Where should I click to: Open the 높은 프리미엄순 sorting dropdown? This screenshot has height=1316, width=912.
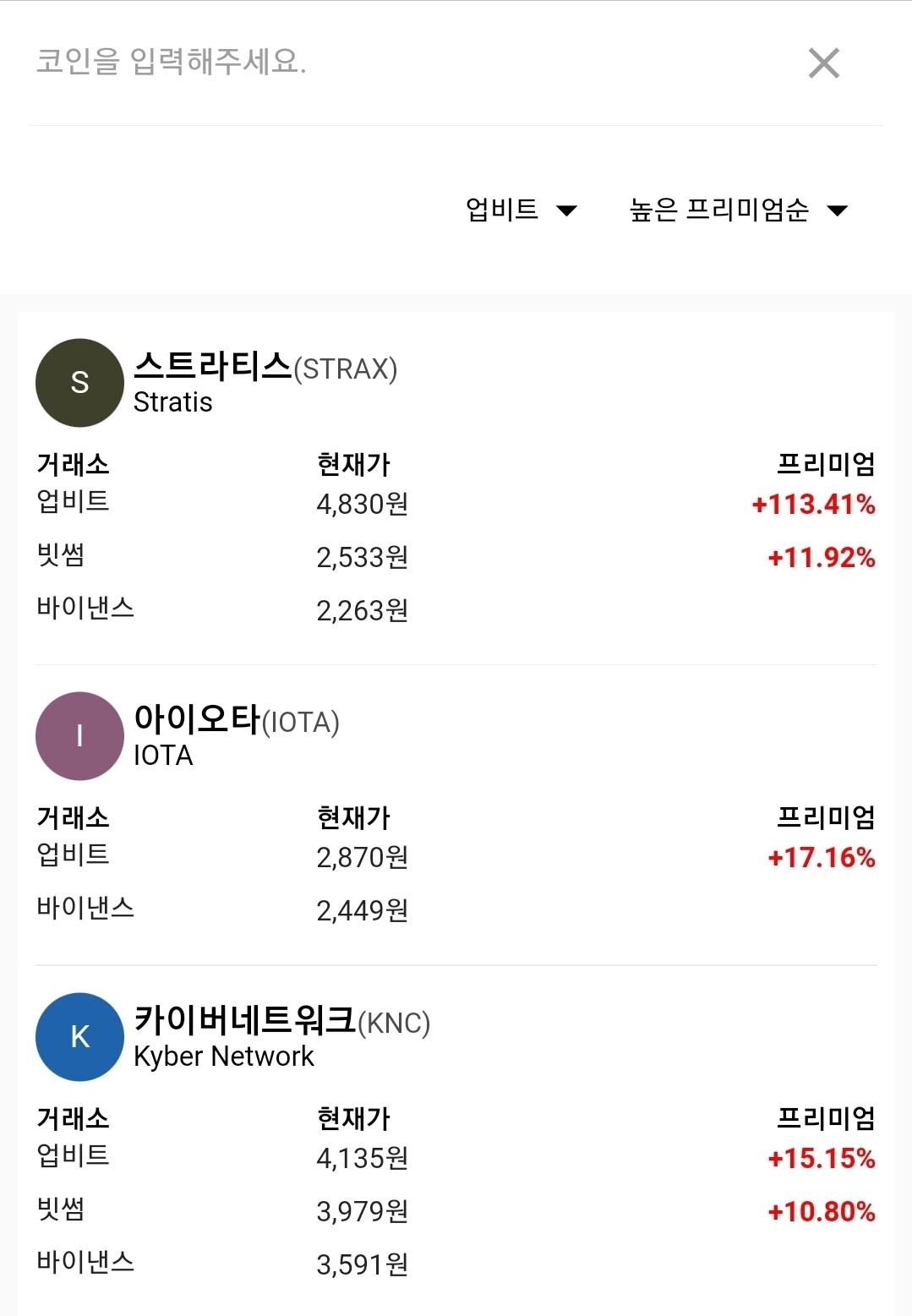pos(719,210)
